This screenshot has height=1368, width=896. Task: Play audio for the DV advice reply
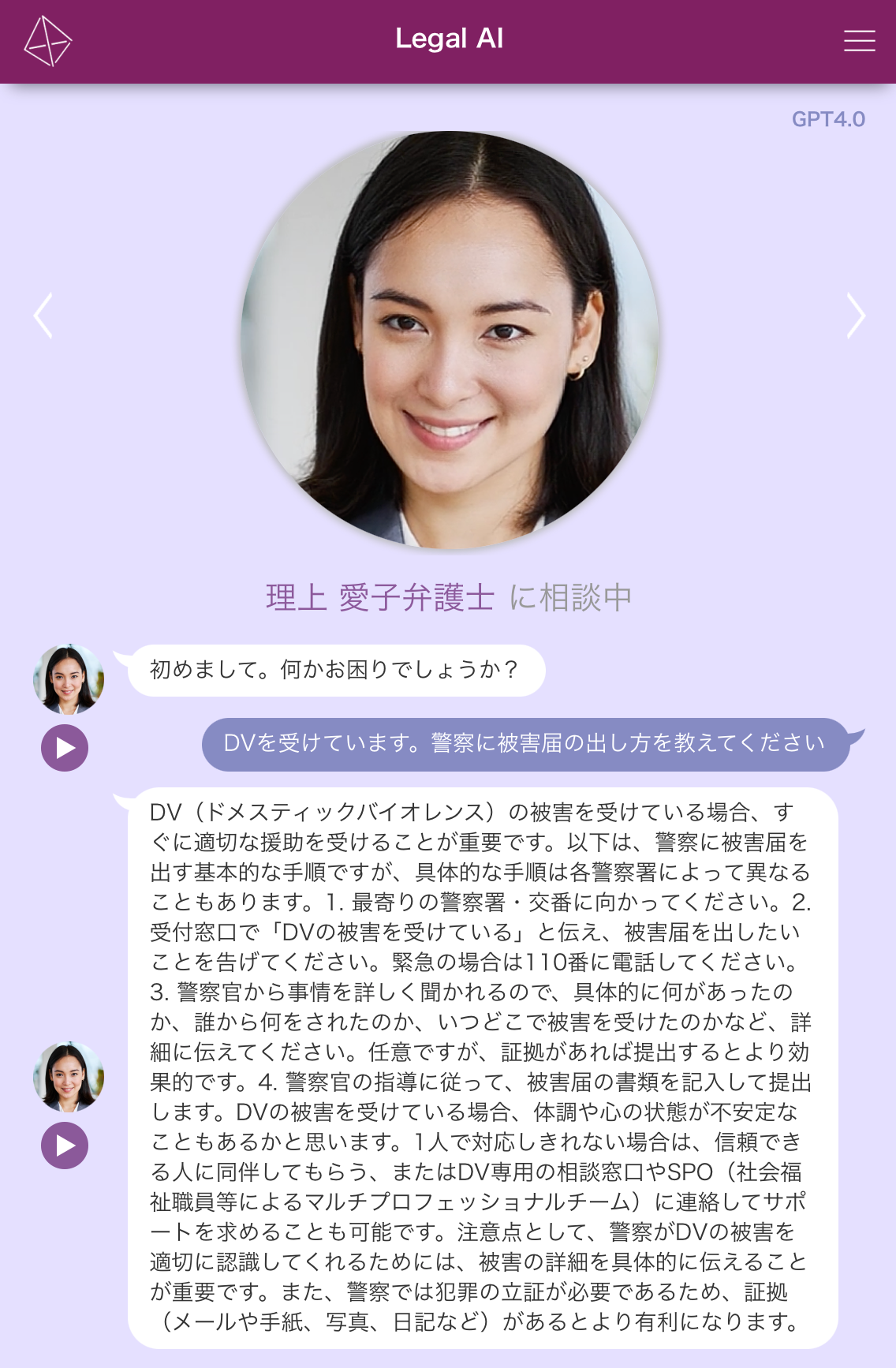tap(65, 1146)
